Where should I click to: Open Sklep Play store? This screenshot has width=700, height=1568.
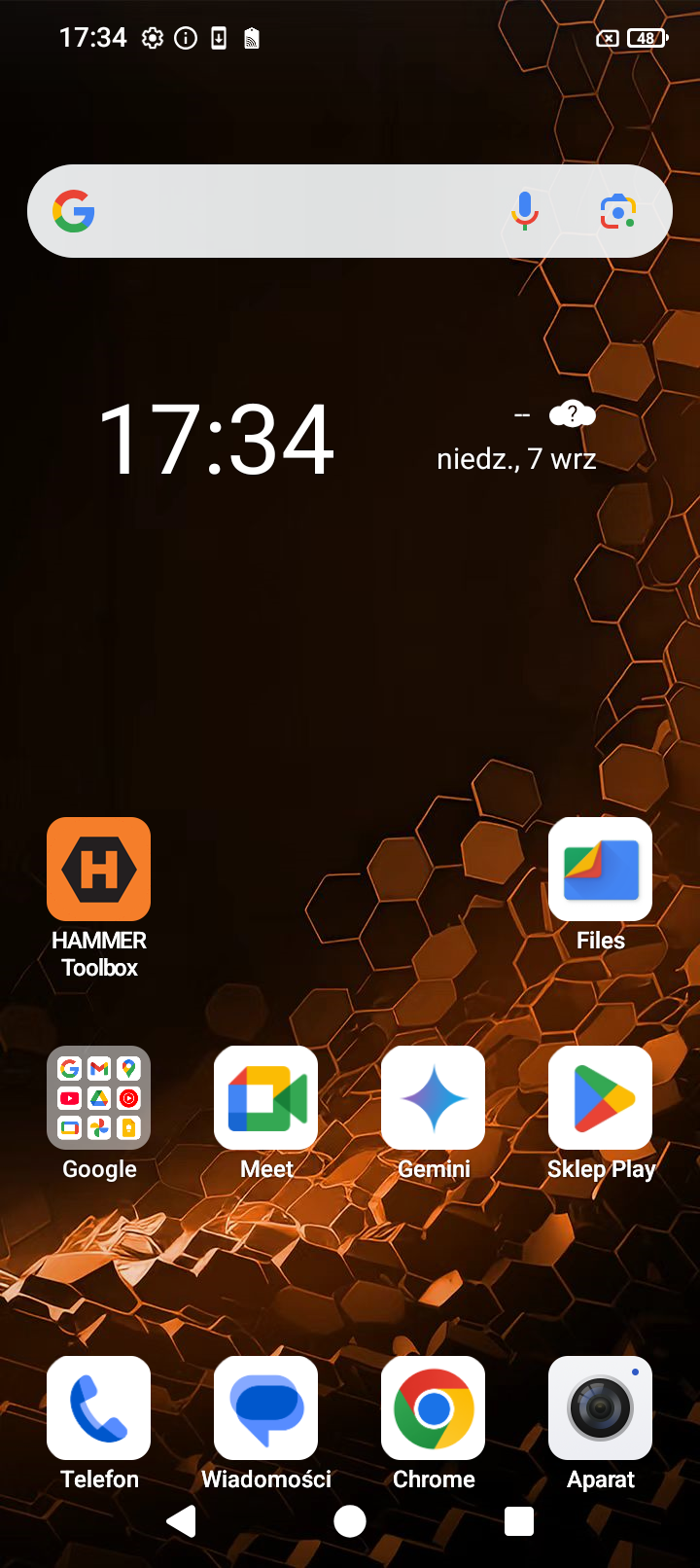click(600, 1098)
